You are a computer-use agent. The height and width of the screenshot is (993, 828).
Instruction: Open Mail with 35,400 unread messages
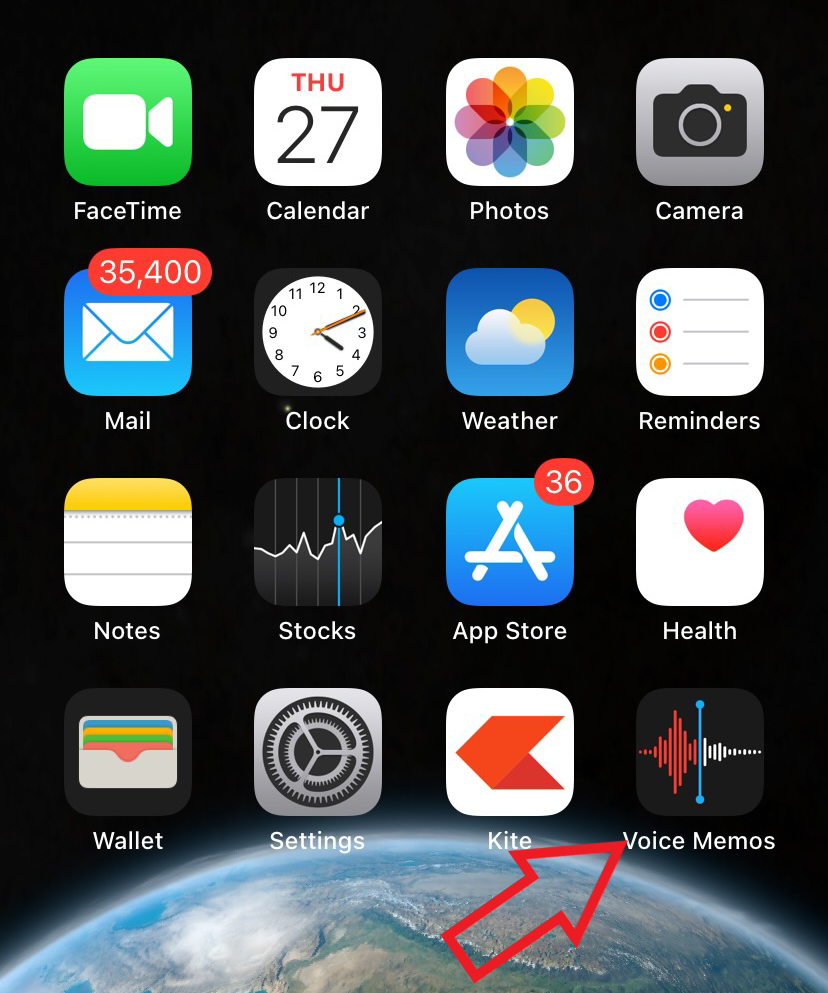(x=128, y=332)
